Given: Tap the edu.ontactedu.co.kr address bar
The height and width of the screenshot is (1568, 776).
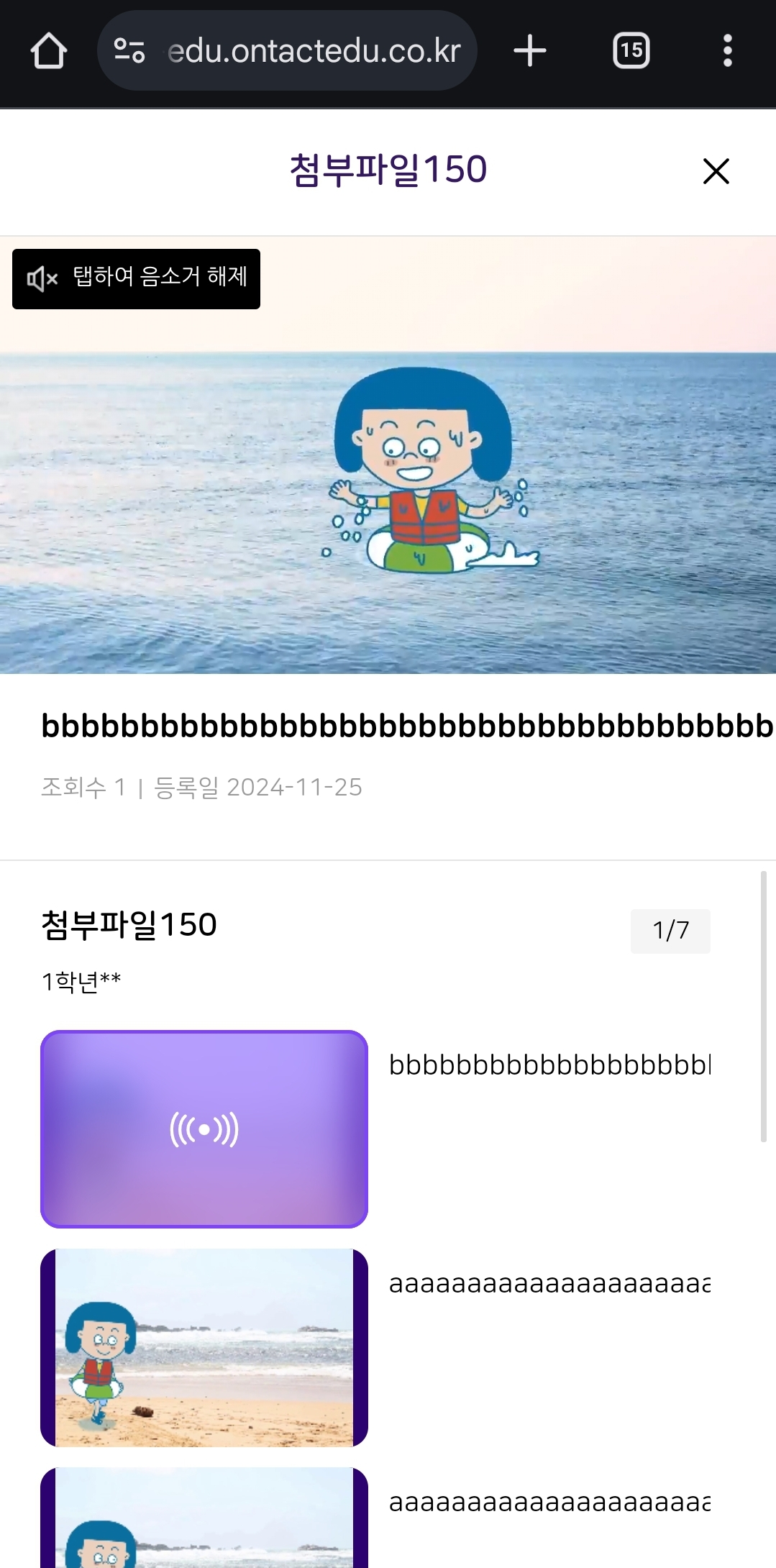Looking at the screenshot, I should pos(313,51).
